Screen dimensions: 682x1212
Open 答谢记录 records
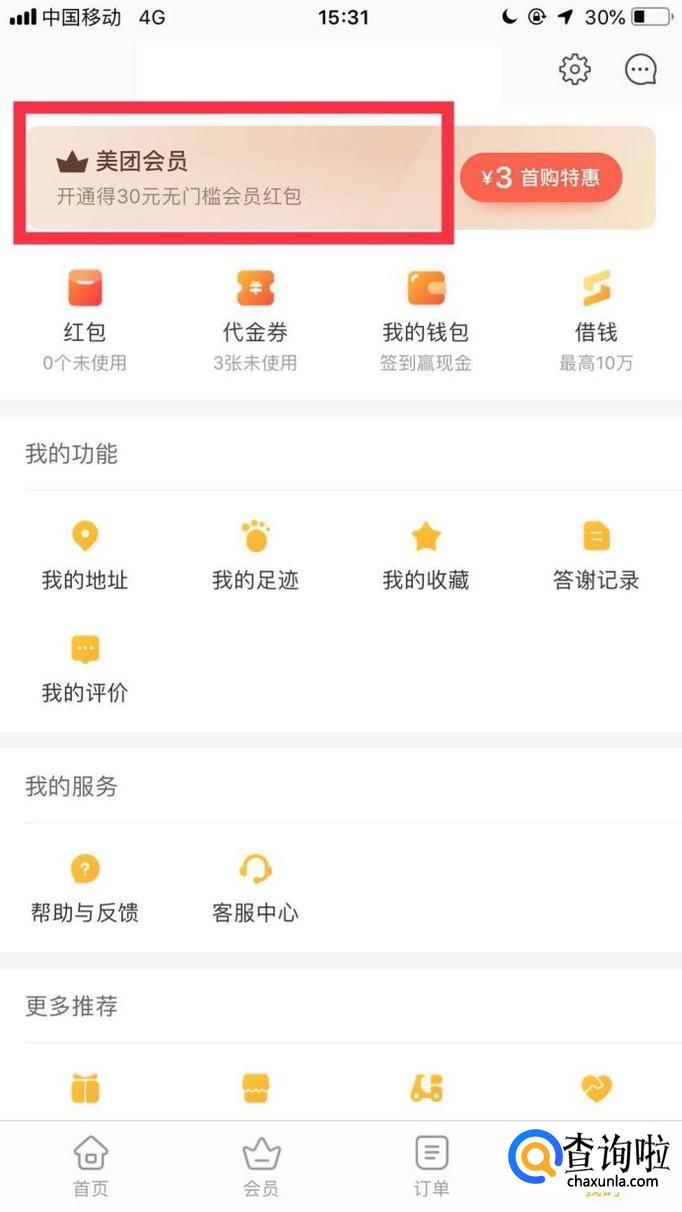pos(596,555)
